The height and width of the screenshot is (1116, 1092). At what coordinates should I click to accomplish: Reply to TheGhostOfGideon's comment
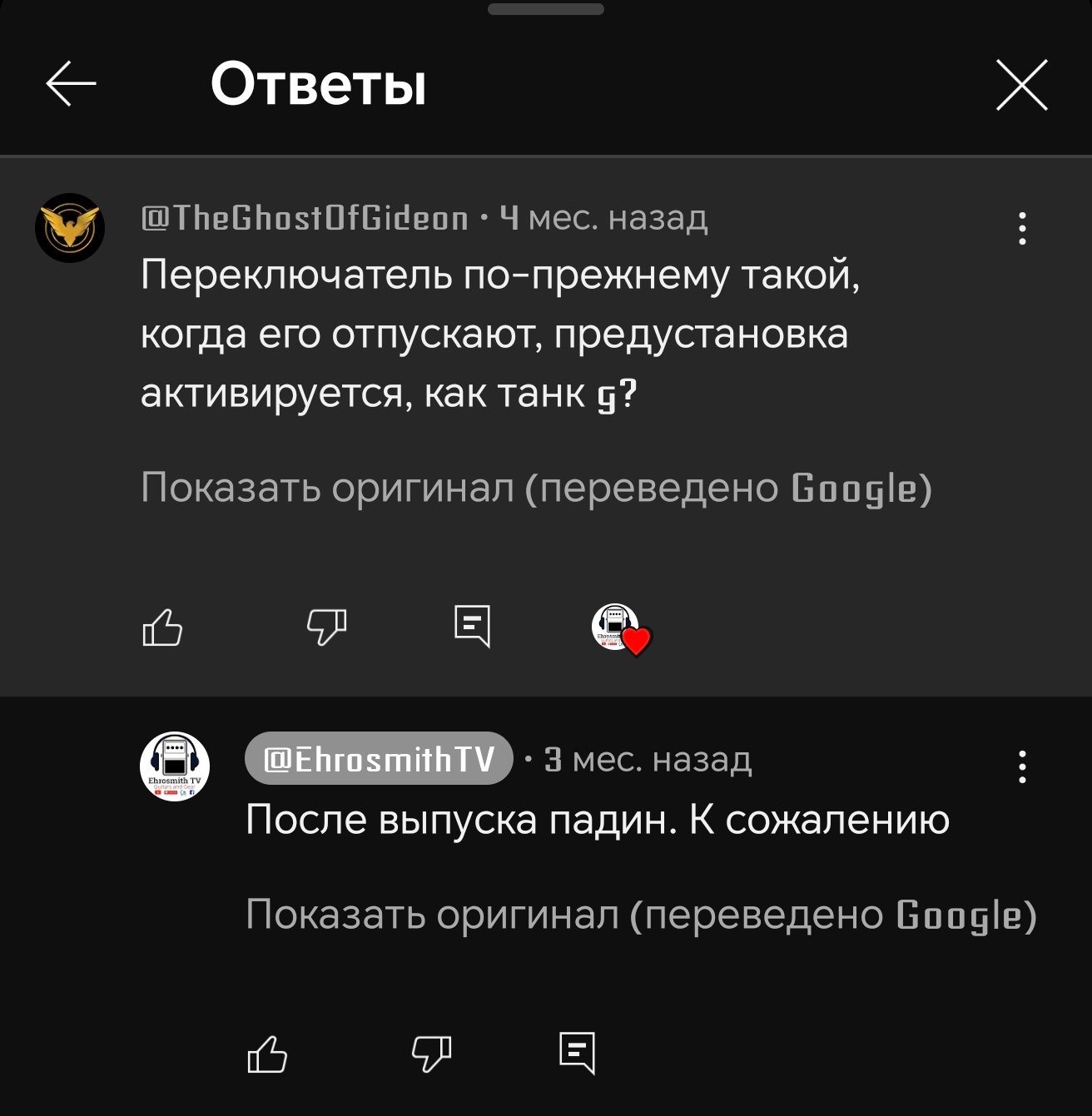coord(472,626)
